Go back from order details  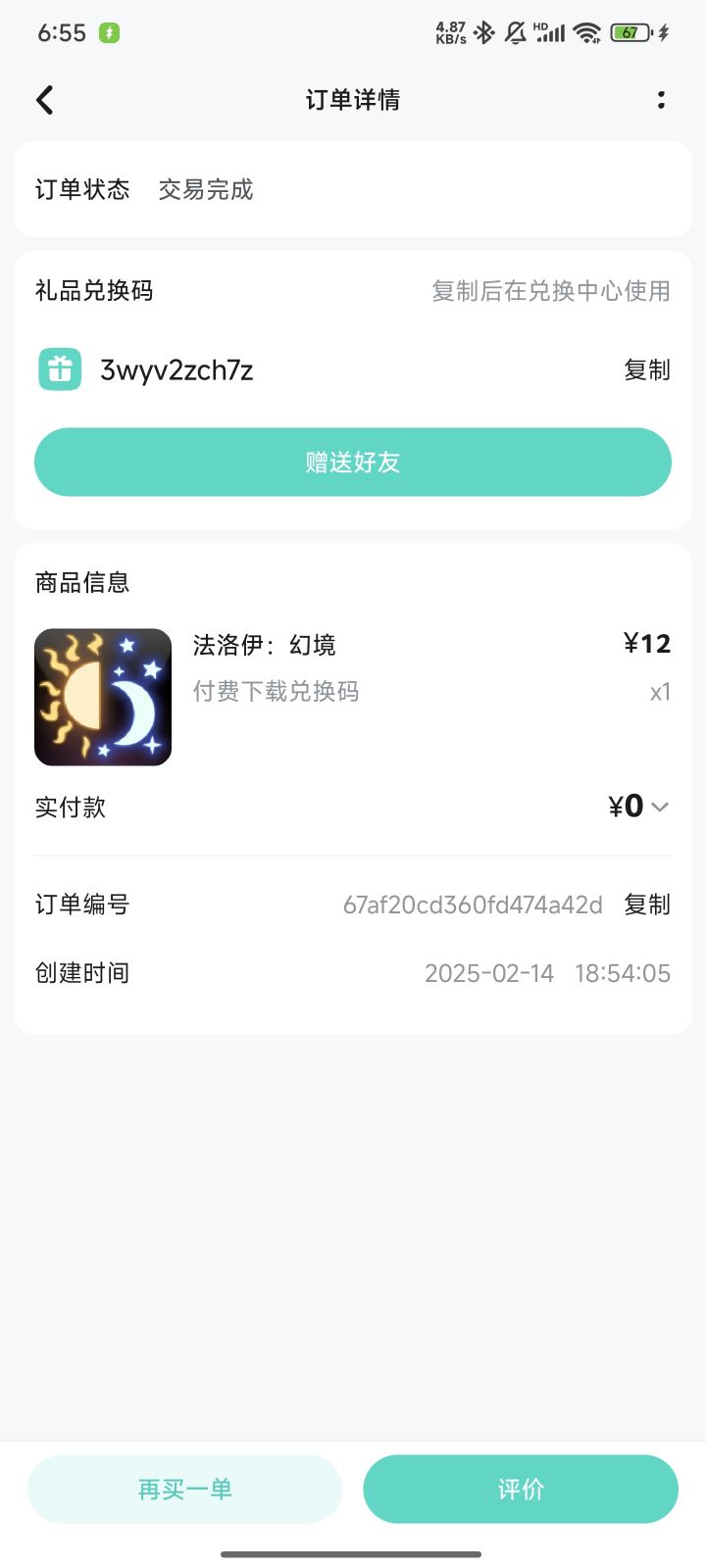click(x=45, y=100)
